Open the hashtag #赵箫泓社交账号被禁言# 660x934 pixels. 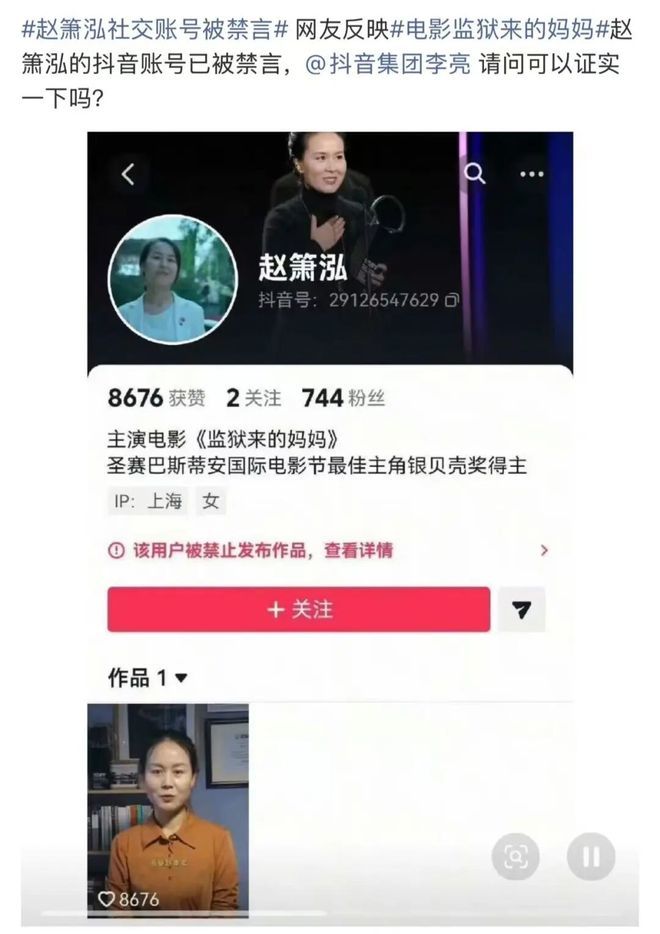[x=155, y=29]
